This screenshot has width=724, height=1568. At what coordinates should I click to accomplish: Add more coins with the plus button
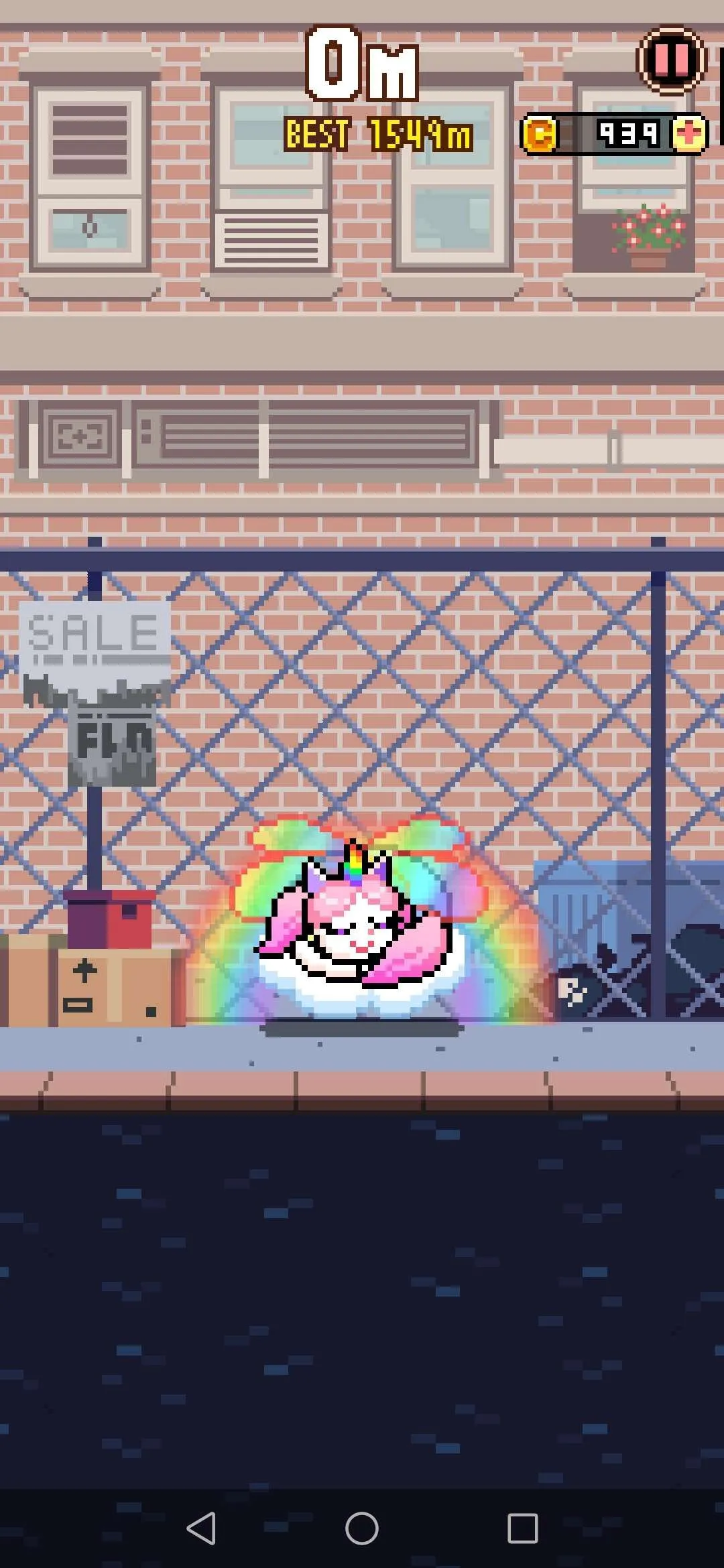pyautogui.click(x=689, y=133)
